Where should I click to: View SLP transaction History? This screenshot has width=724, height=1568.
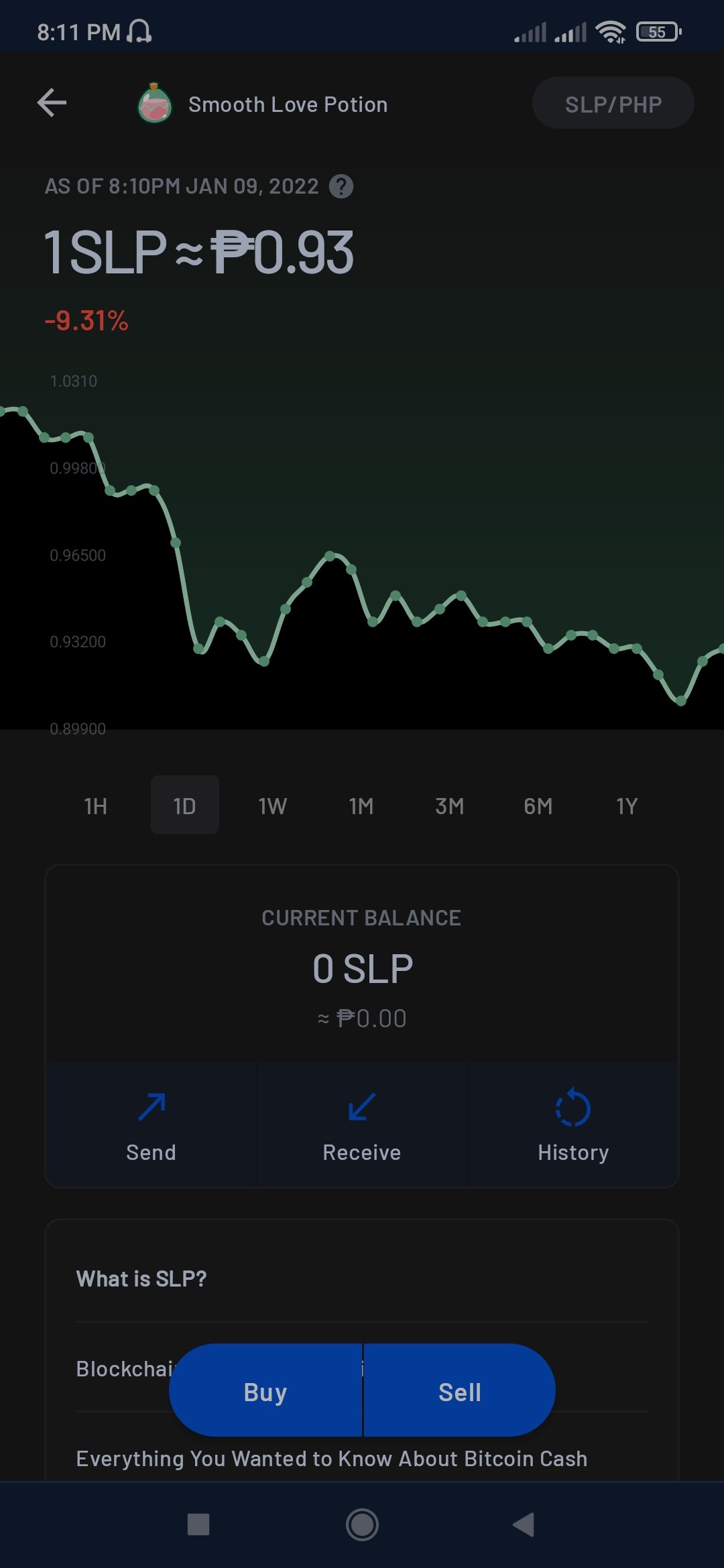(x=573, y=1124)
